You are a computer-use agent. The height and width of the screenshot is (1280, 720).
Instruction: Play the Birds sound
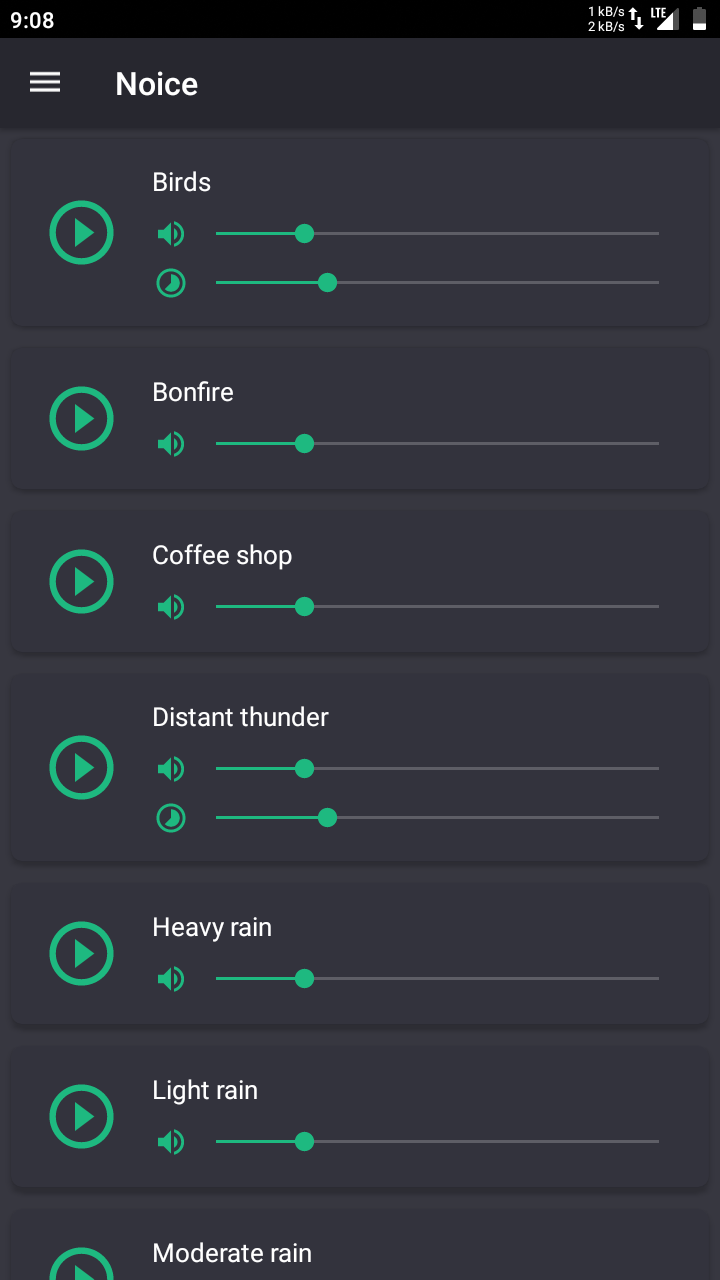pos(81,232)
